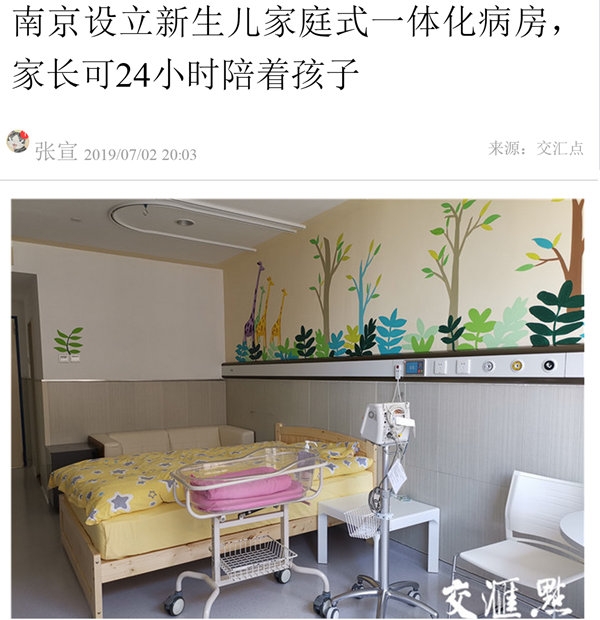Open author 张宣's profile avatar
Image resolution: width=600 pixels, height=620 pixels.
(17, 142)
